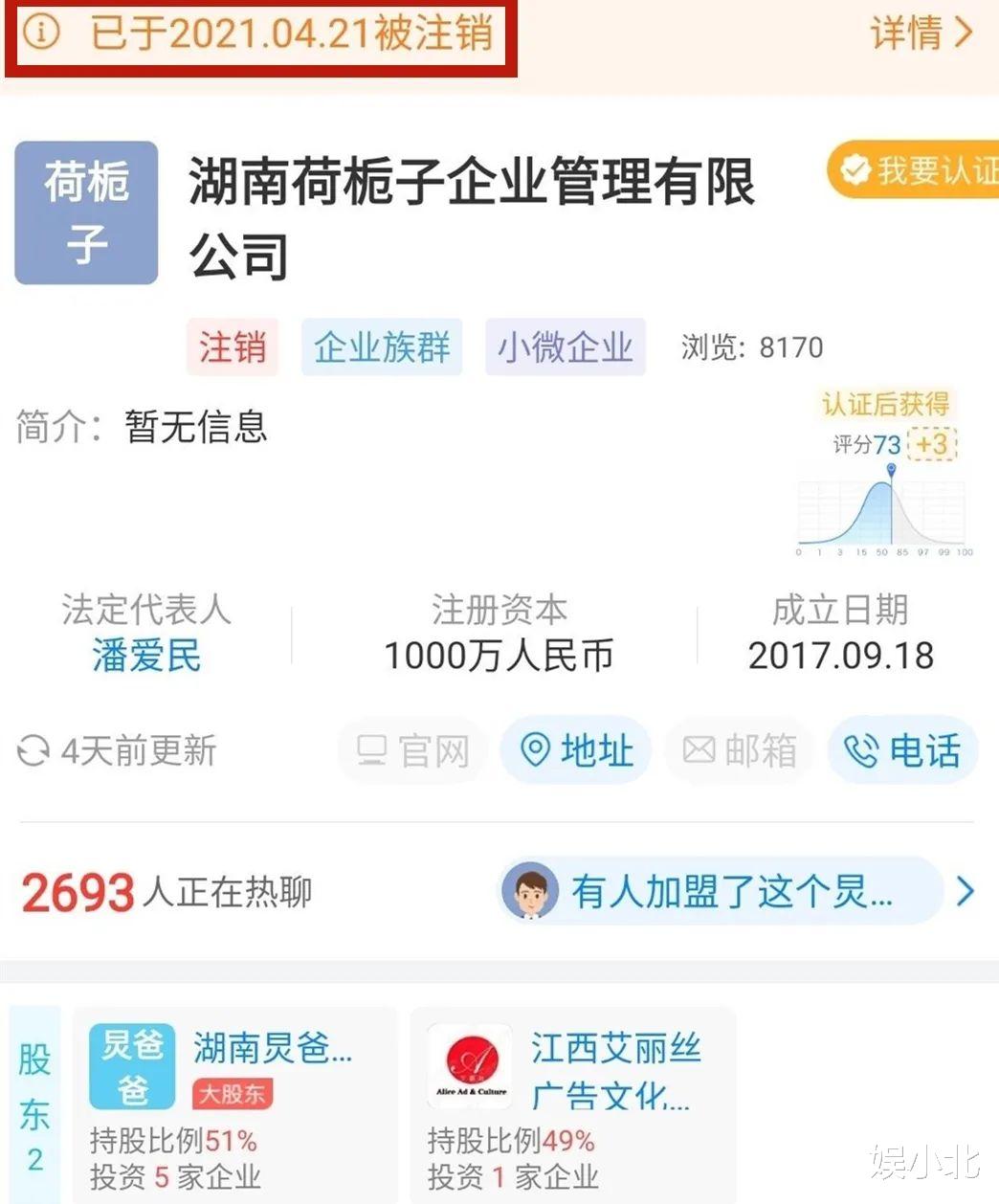Viewport: 999px width, 1204px height.
Task: Open the 荷栀子 company logo avatar
Action: 86,212
